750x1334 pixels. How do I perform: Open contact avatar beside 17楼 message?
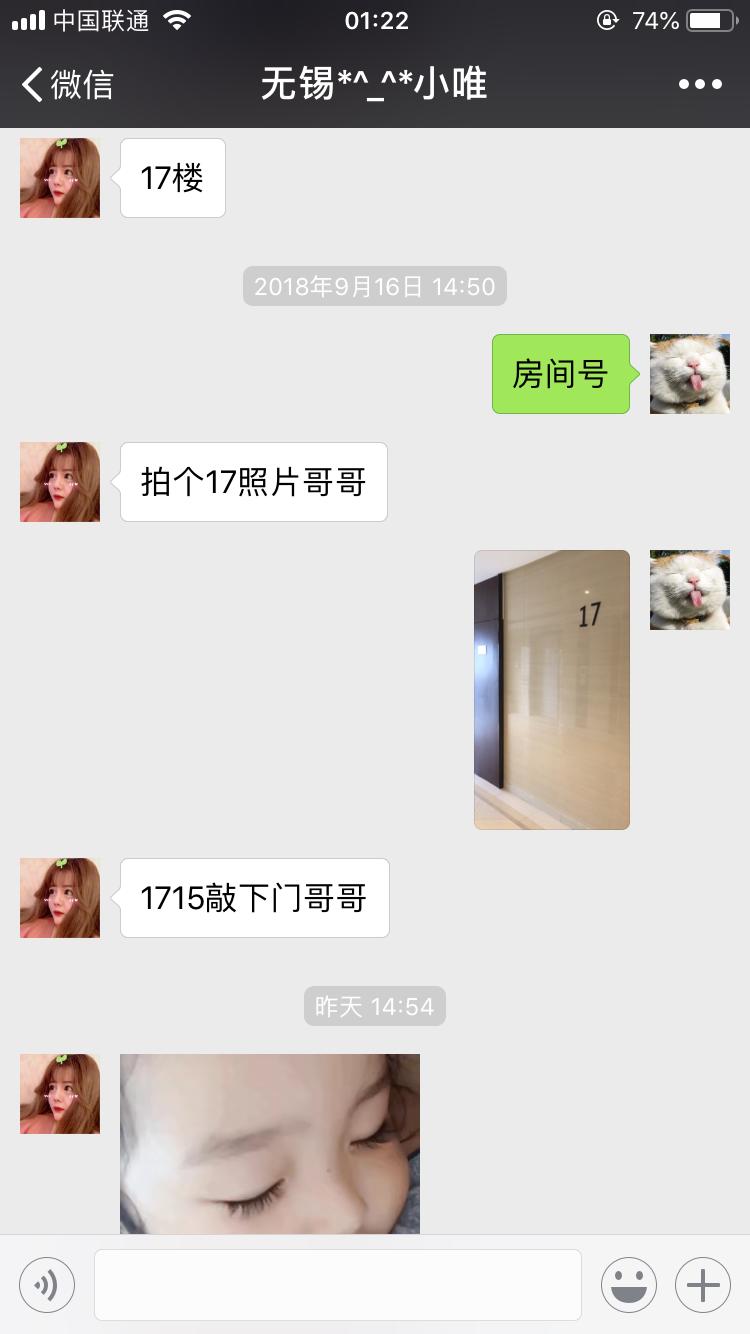point(60,178)
